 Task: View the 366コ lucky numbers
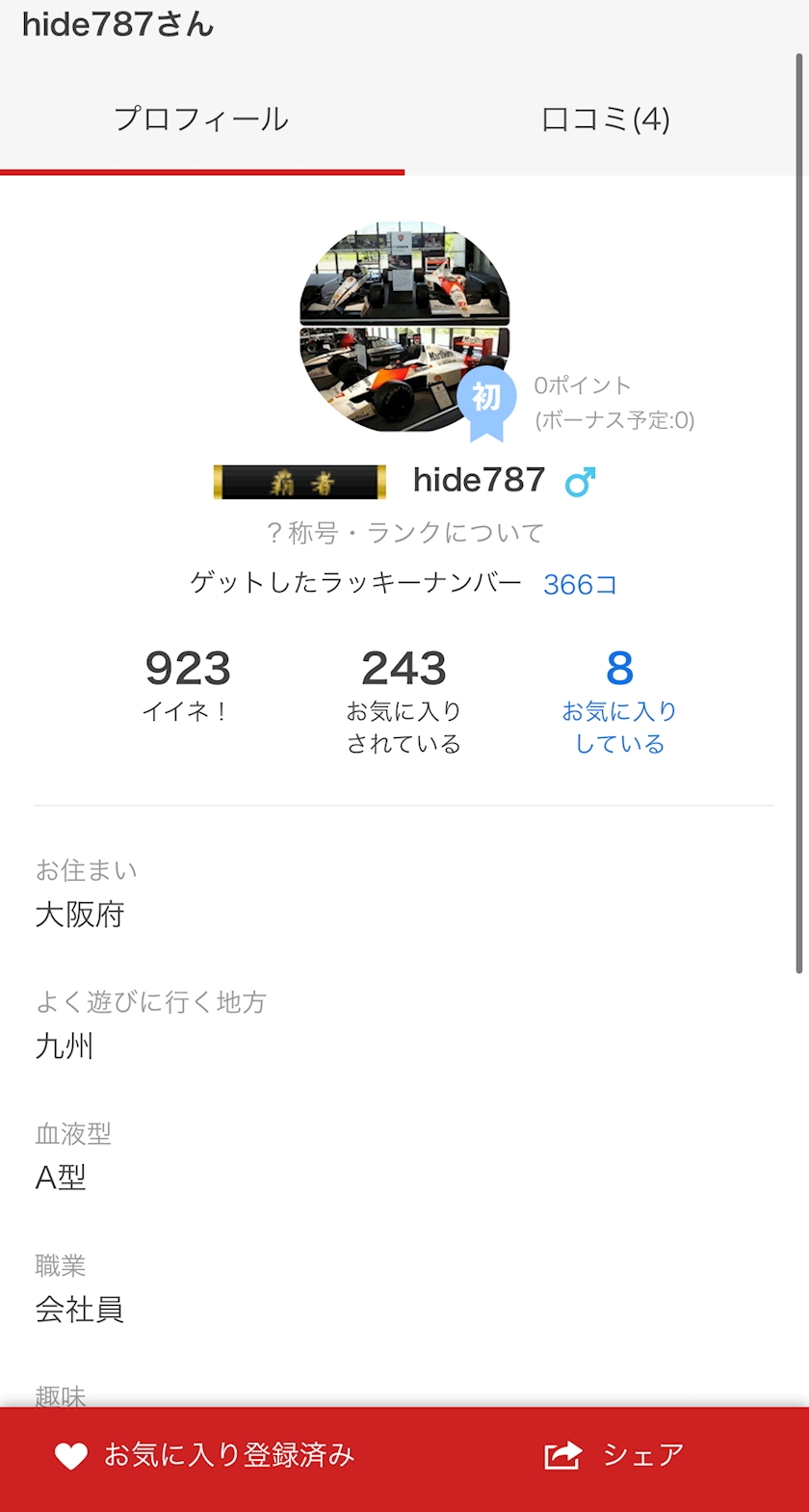point(580,584)
